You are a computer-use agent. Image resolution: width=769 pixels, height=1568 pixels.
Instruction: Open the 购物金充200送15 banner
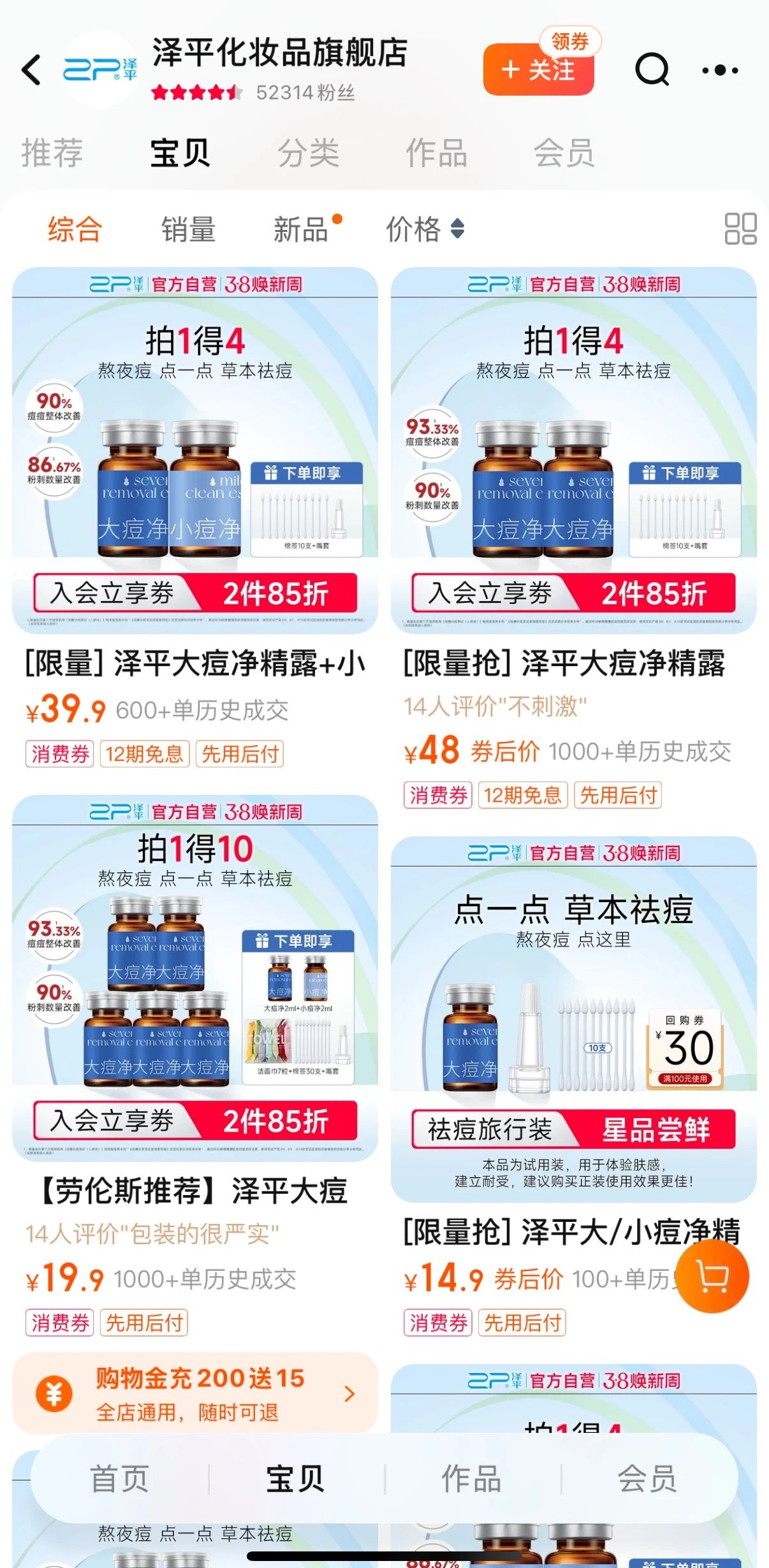[194, 1393]
